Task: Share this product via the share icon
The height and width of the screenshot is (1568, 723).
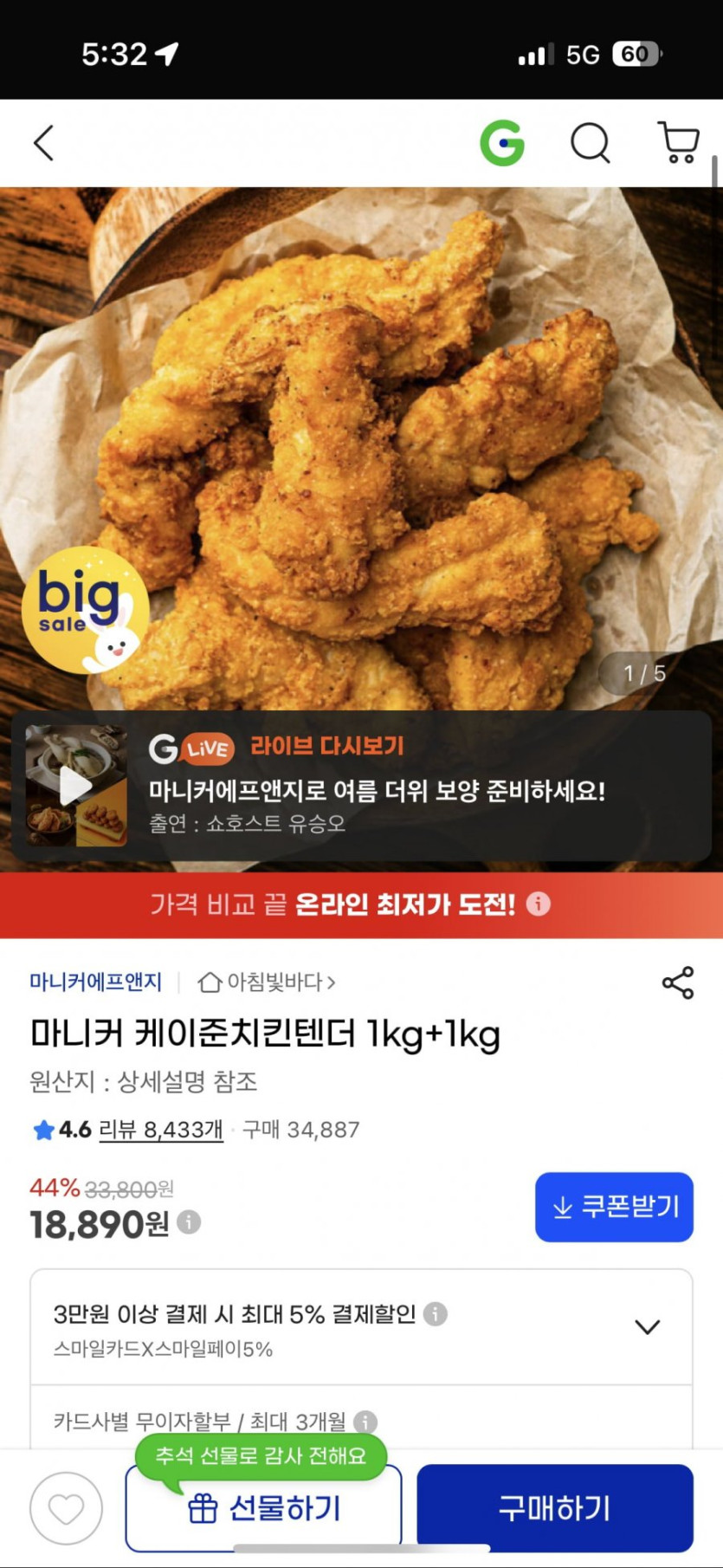Action: pyautogui.click(x=678, y=982)
